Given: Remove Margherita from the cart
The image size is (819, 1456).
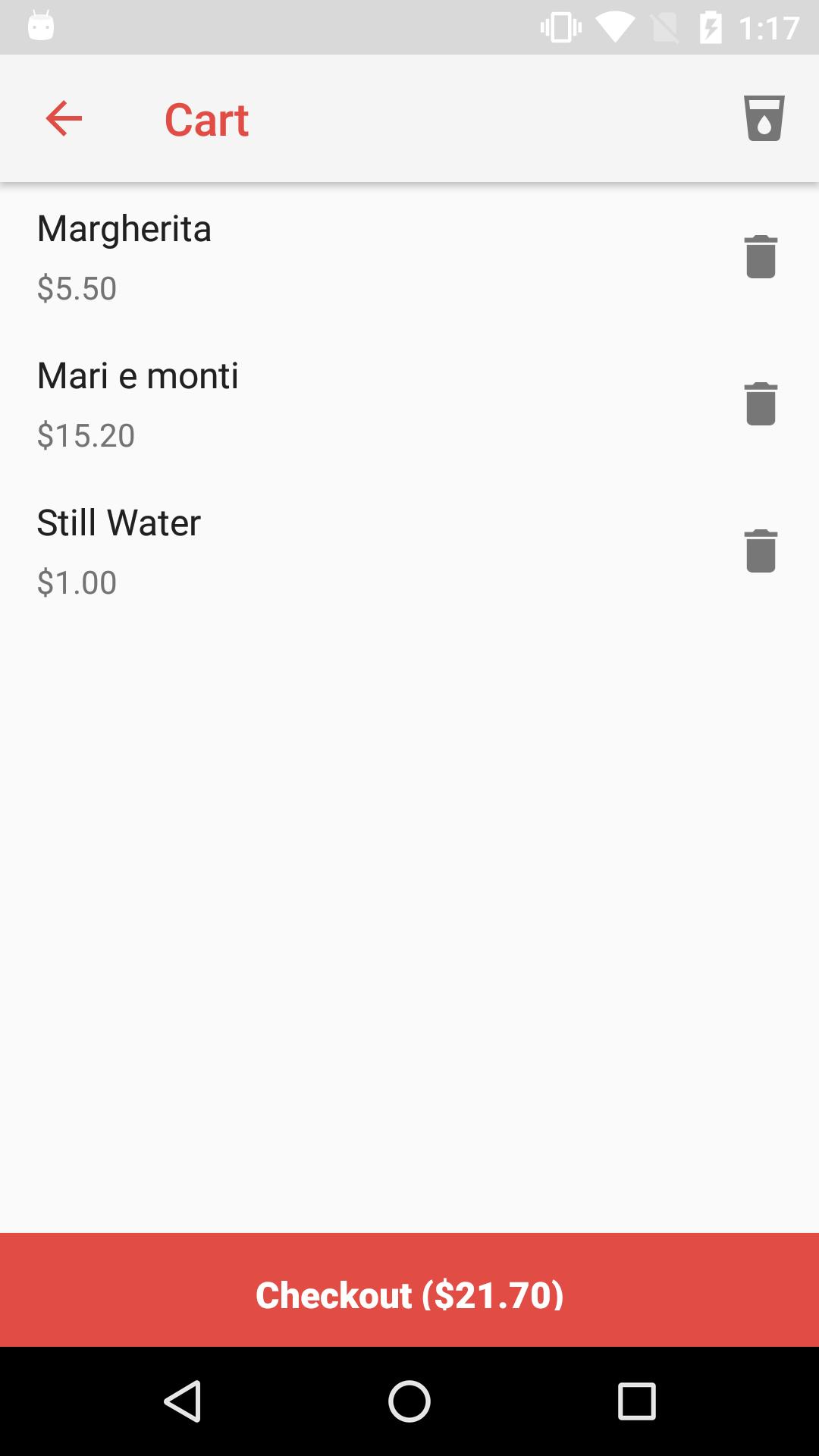Looking at the screenshot, I should (761, 256).
